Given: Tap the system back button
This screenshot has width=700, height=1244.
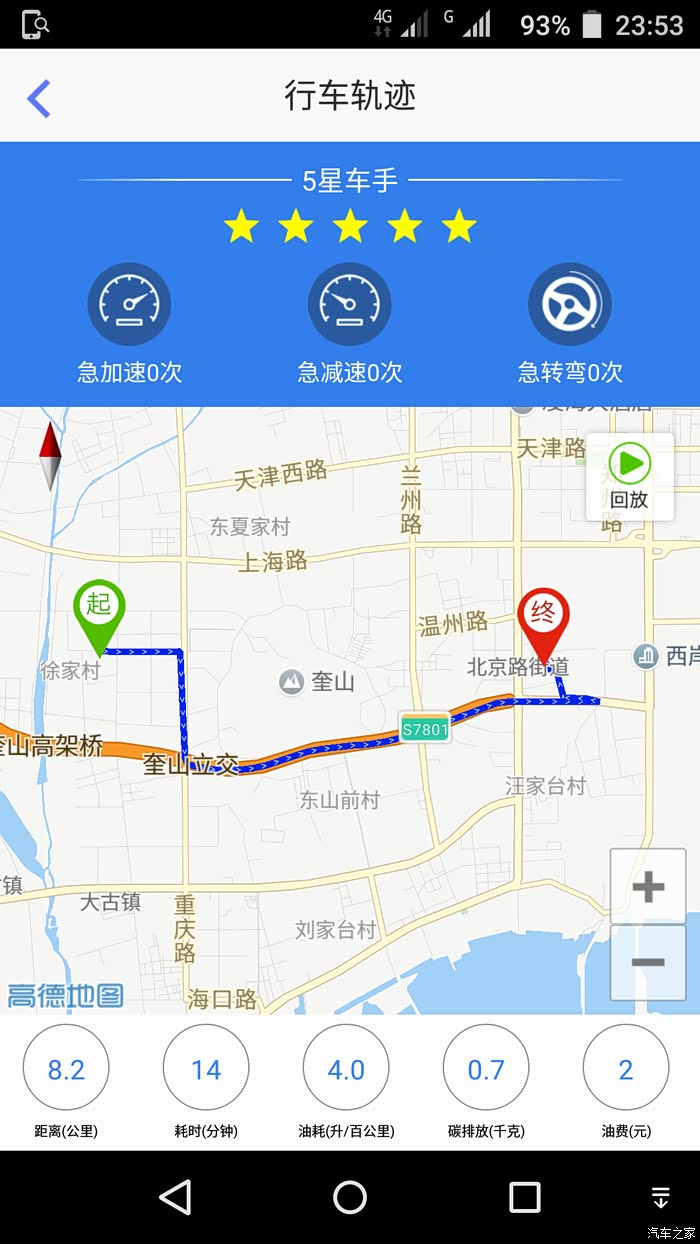Looking at the screenshot, I should (175, 1197).
